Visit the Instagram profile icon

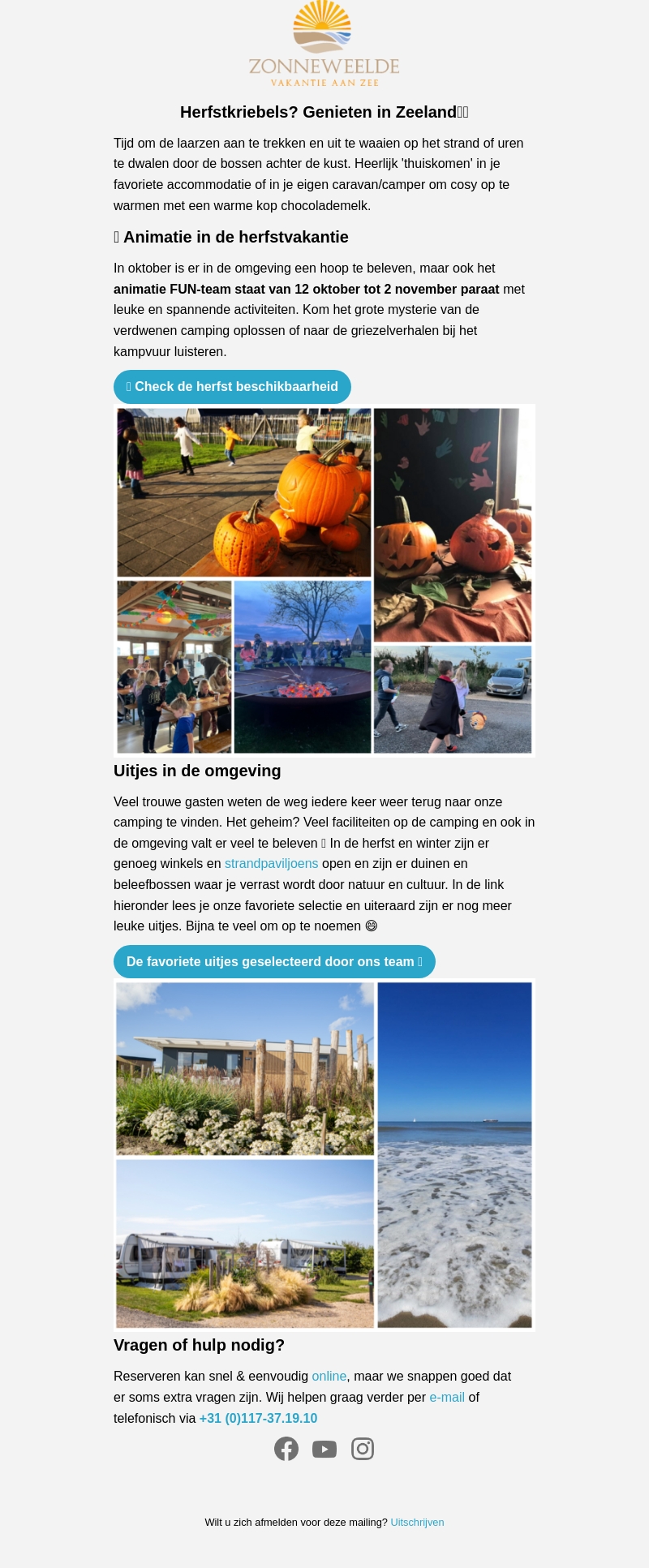(x=363, y=1449)
